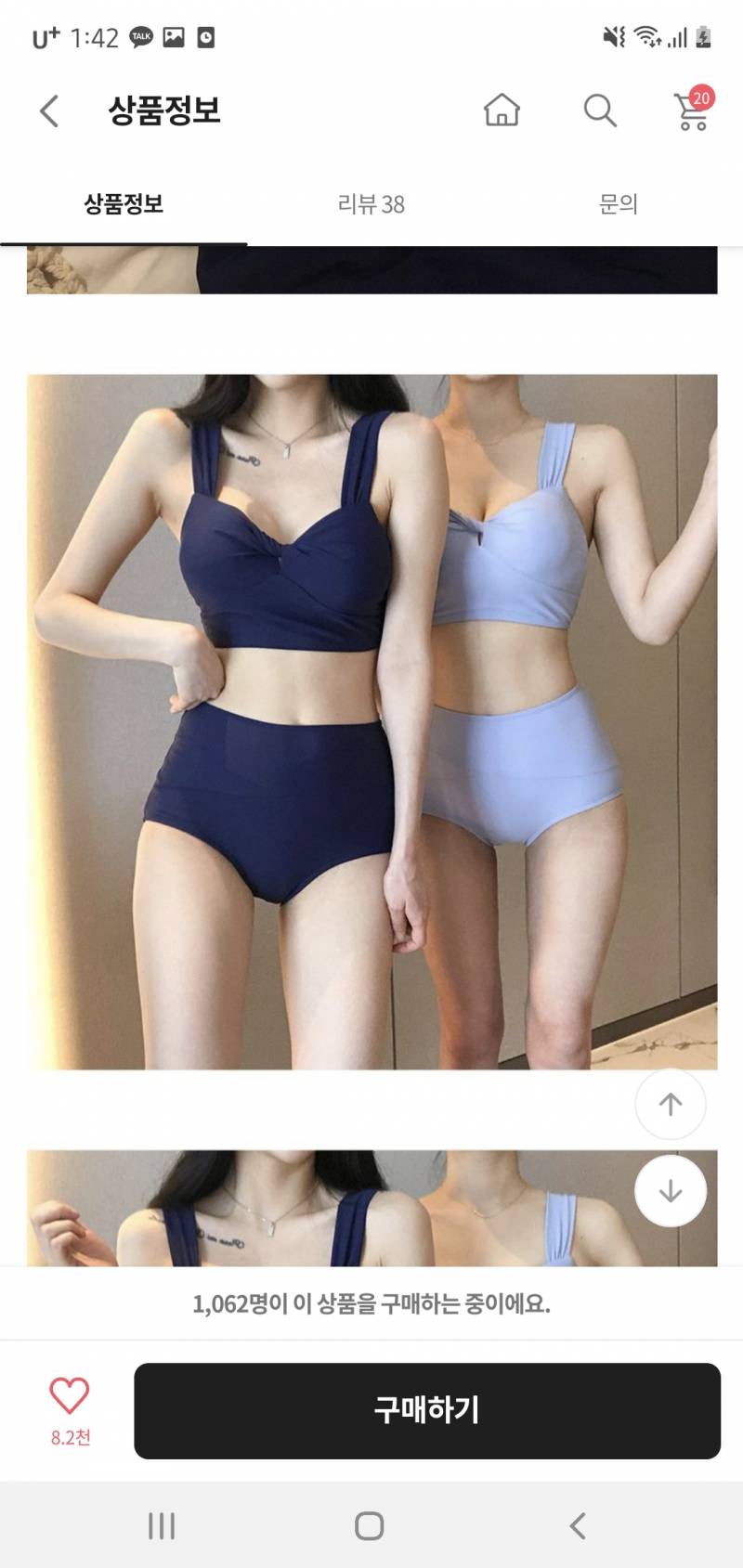Open the 문의 inquiry tab
743x1568 pixels.
pos(618,204)
